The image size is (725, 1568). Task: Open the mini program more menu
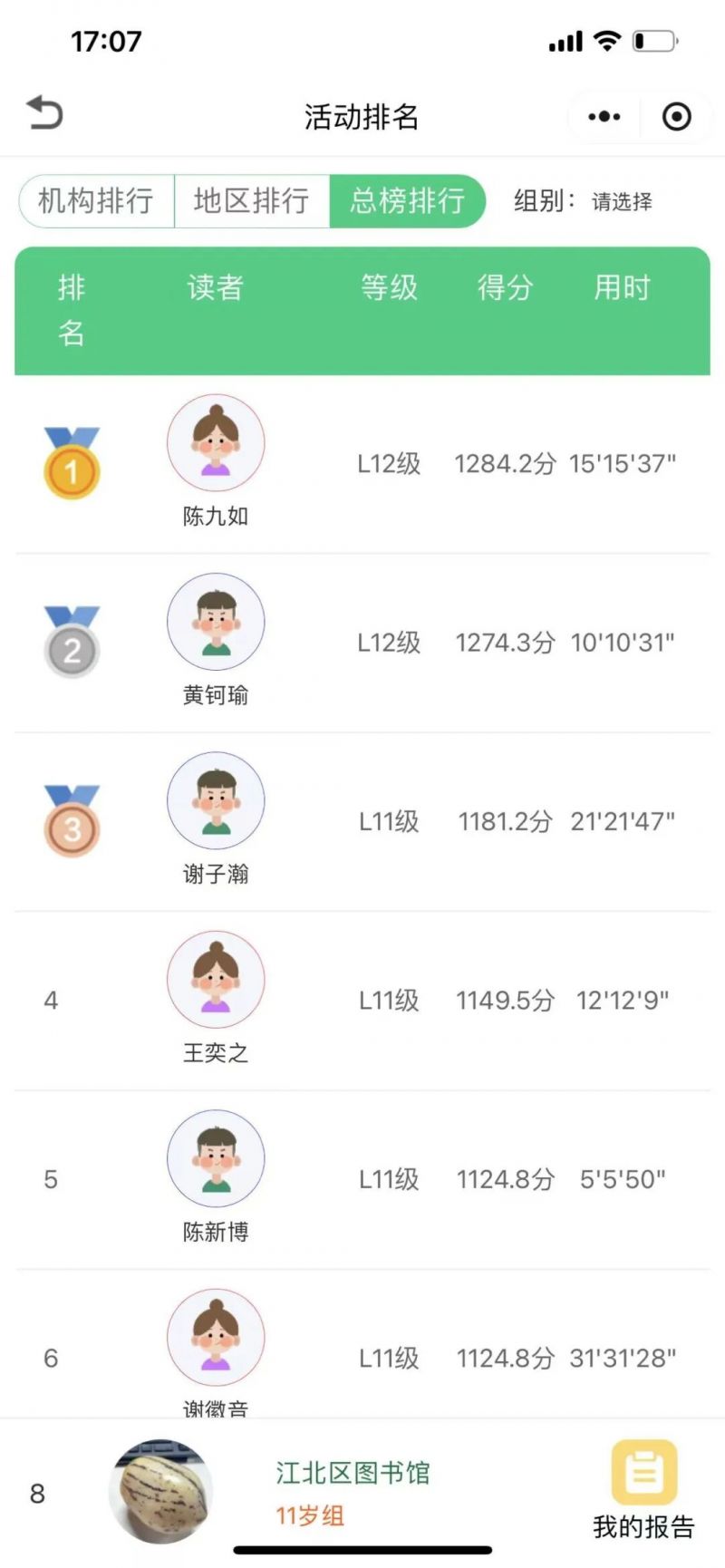click(x=604, y=117)
